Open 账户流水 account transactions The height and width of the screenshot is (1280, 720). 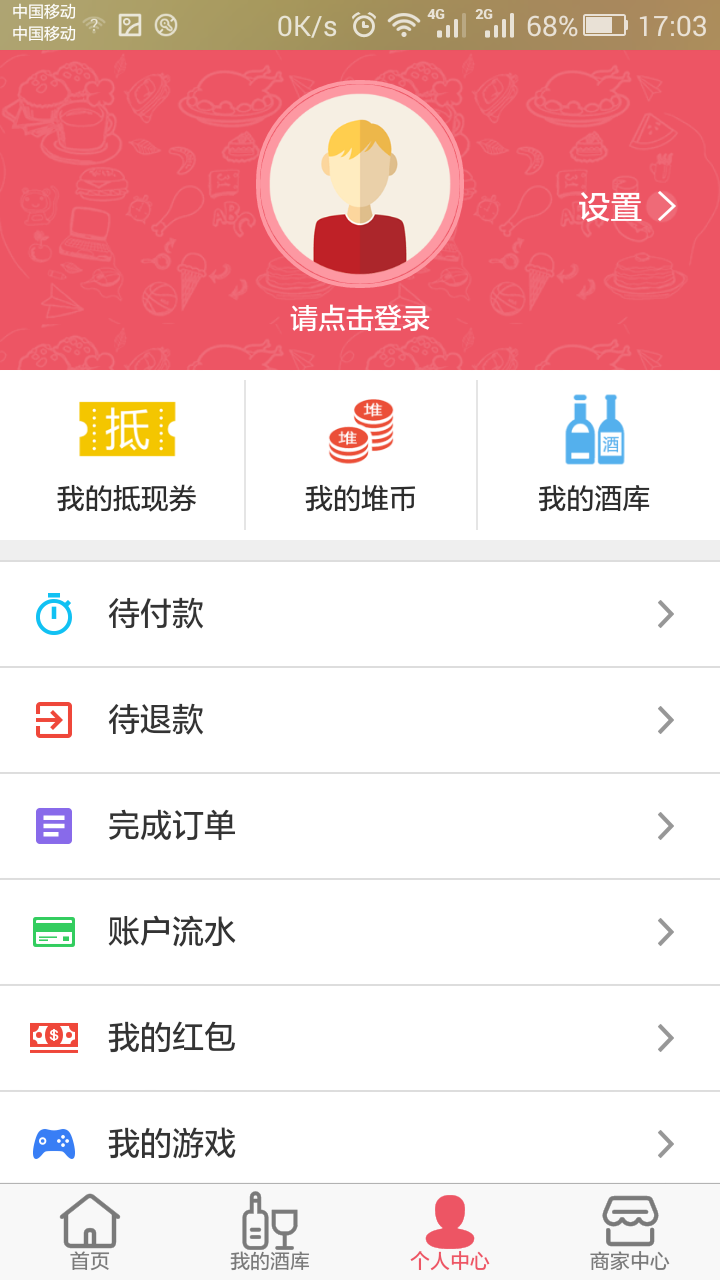coord(360,932)
